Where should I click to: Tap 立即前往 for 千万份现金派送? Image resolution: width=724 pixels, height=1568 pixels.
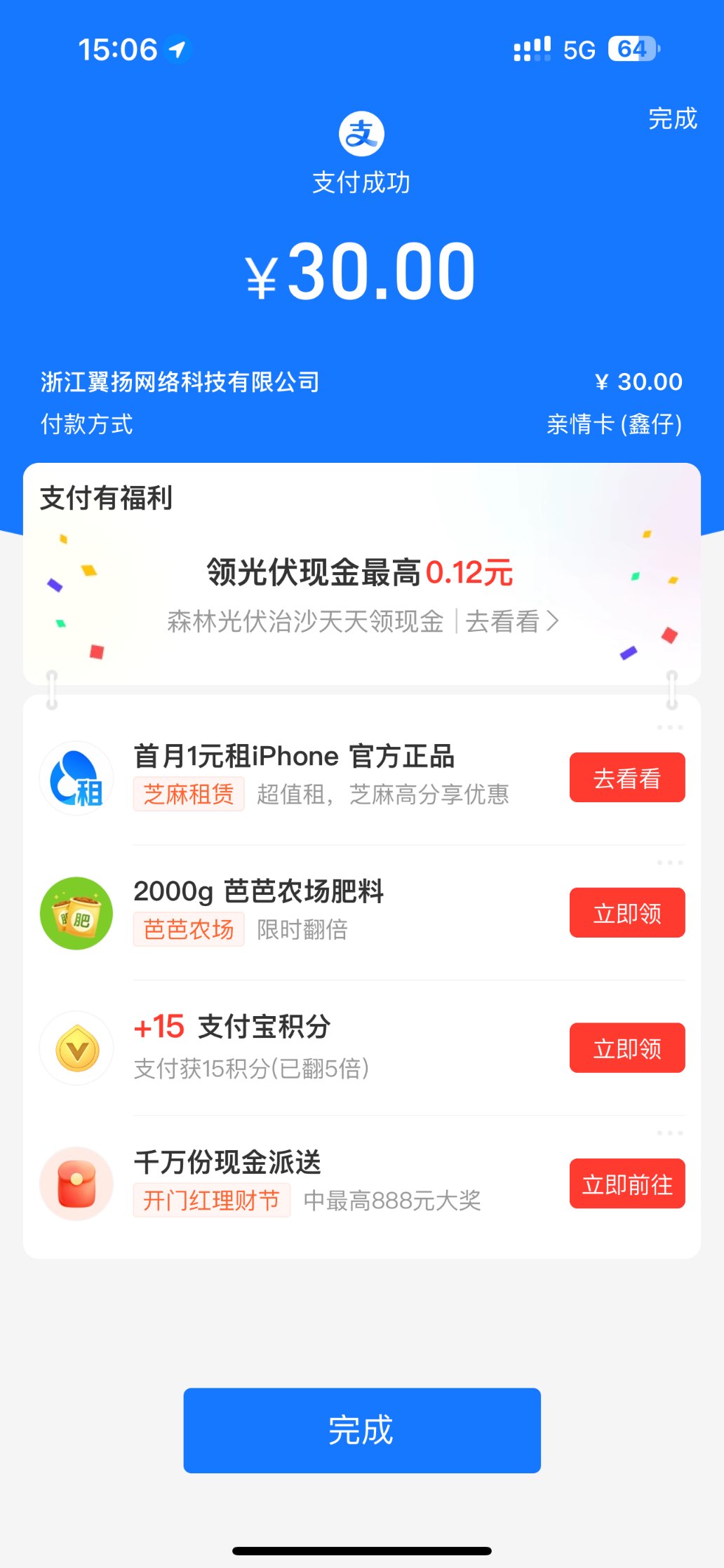tap(626, 1184)
